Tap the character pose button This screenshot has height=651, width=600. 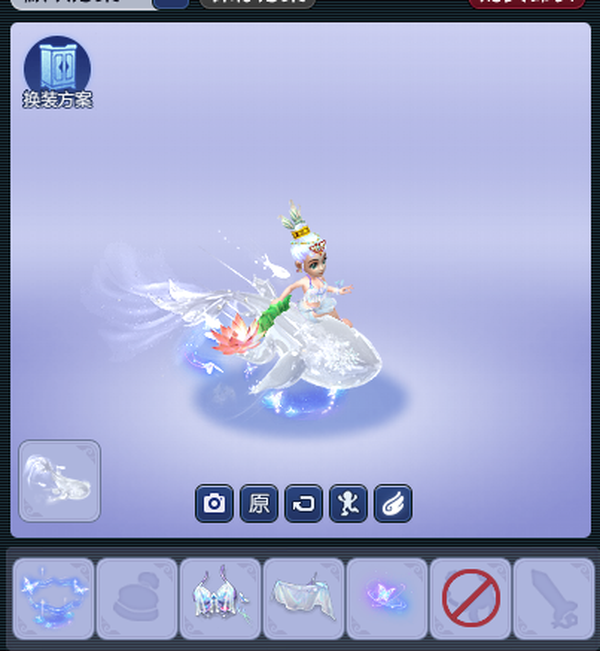click(x=348, y=503)
